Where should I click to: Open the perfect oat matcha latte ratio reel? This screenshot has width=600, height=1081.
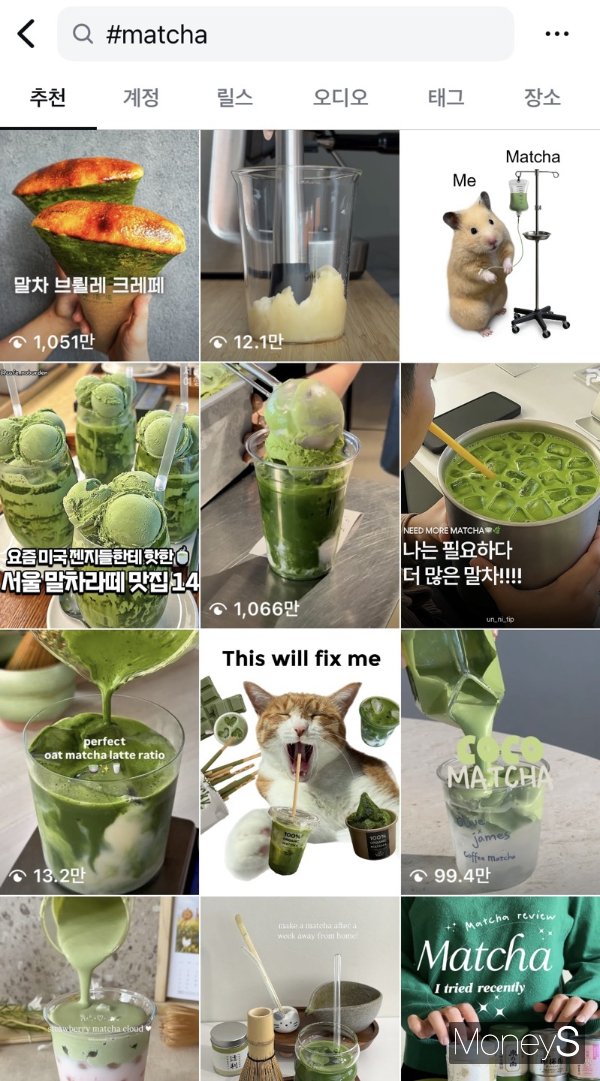pos(99,762)
